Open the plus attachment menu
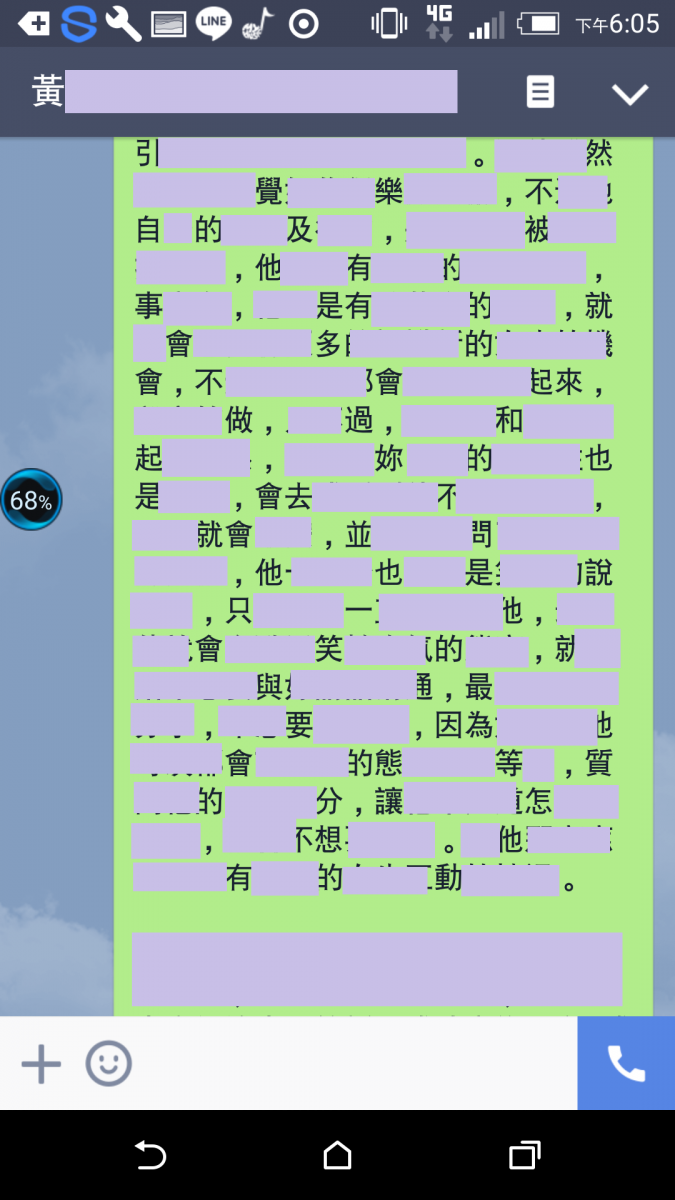The width and height of the screenshot is (675, 1200). [x=41, y=1064]
